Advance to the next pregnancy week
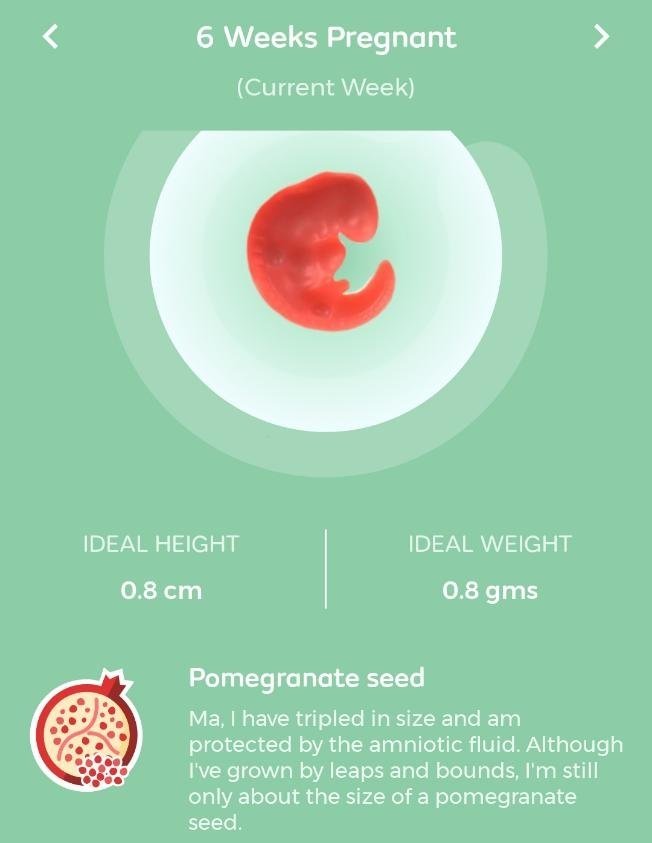The height and width of the screenshot is (843, 652). (601, 37)
